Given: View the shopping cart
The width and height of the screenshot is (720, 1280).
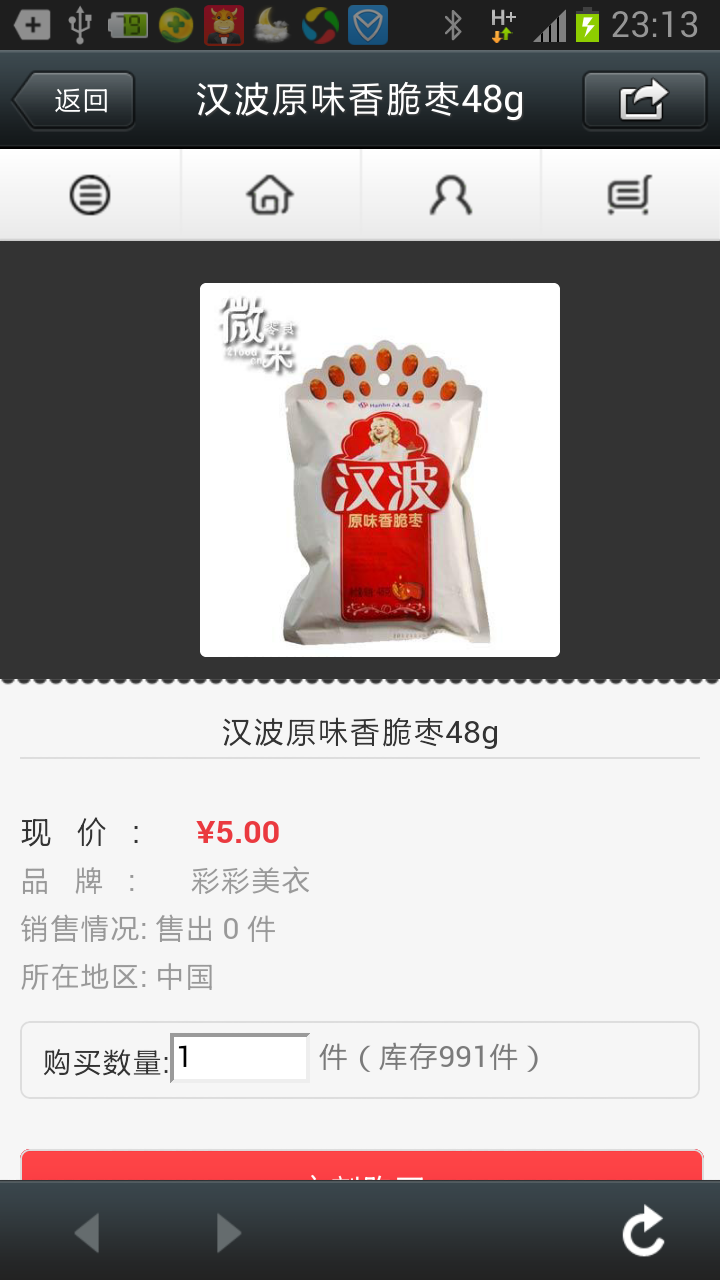Looking at the screenshot, I should click(x=630, y=195).
